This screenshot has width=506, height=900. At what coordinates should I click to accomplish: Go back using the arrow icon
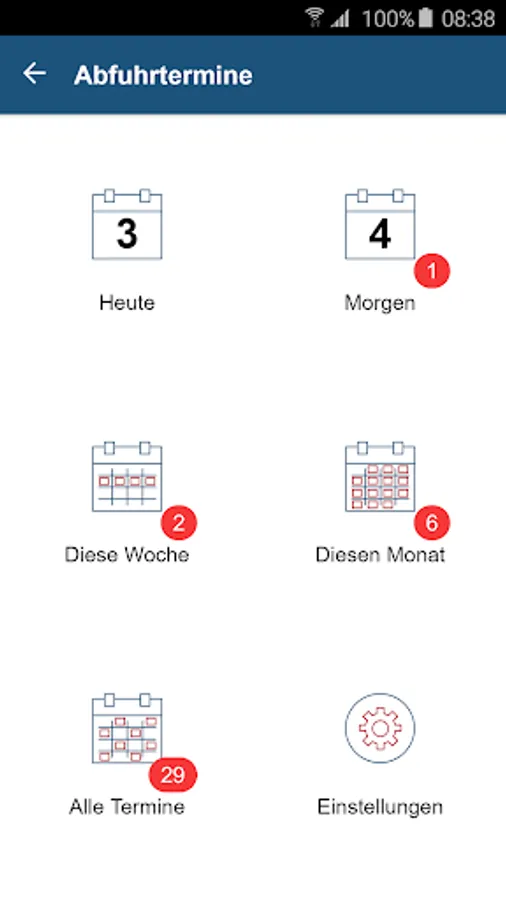click(34, 73)
